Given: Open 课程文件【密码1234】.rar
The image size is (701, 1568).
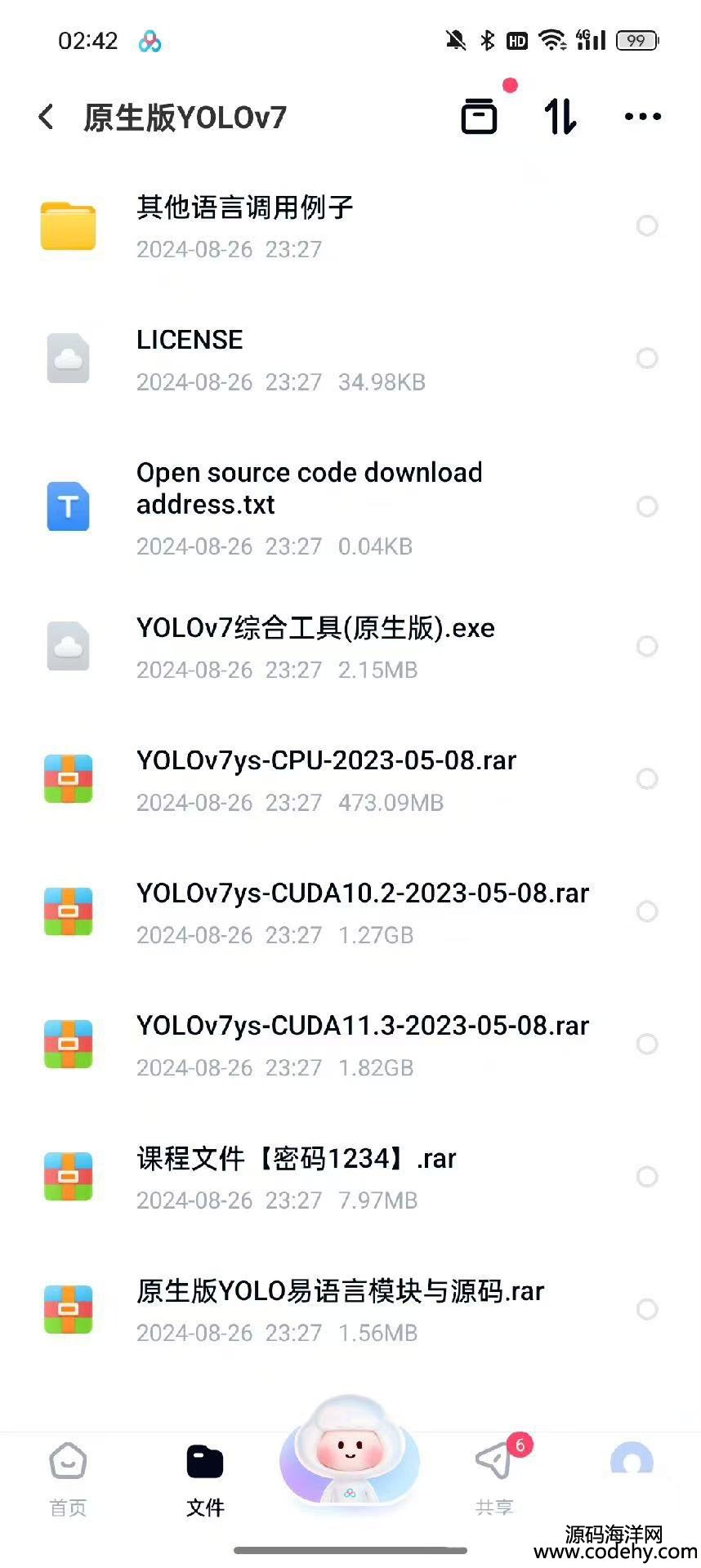Looking at the screenshot, I should 296,1176.
